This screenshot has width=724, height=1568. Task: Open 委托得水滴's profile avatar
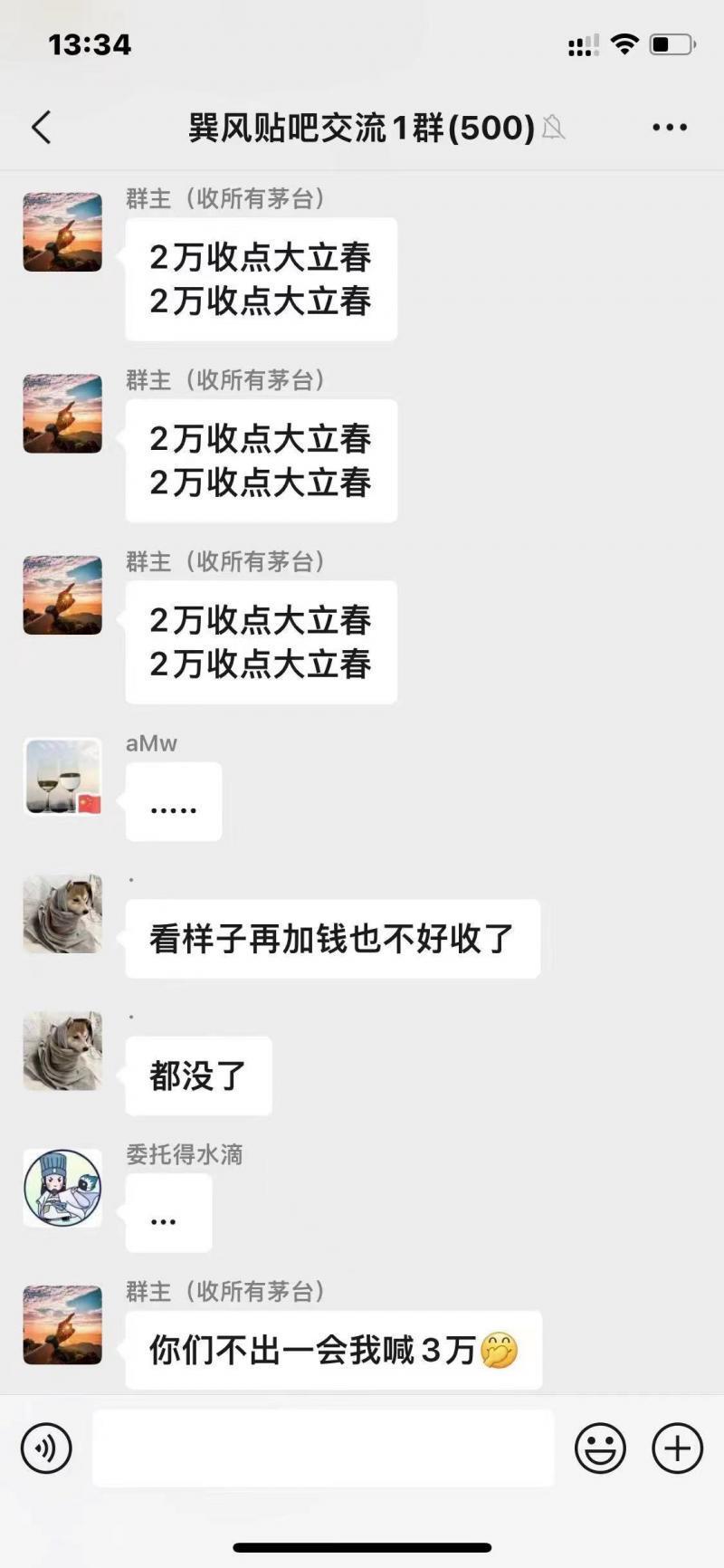(x=62, y=1188)
